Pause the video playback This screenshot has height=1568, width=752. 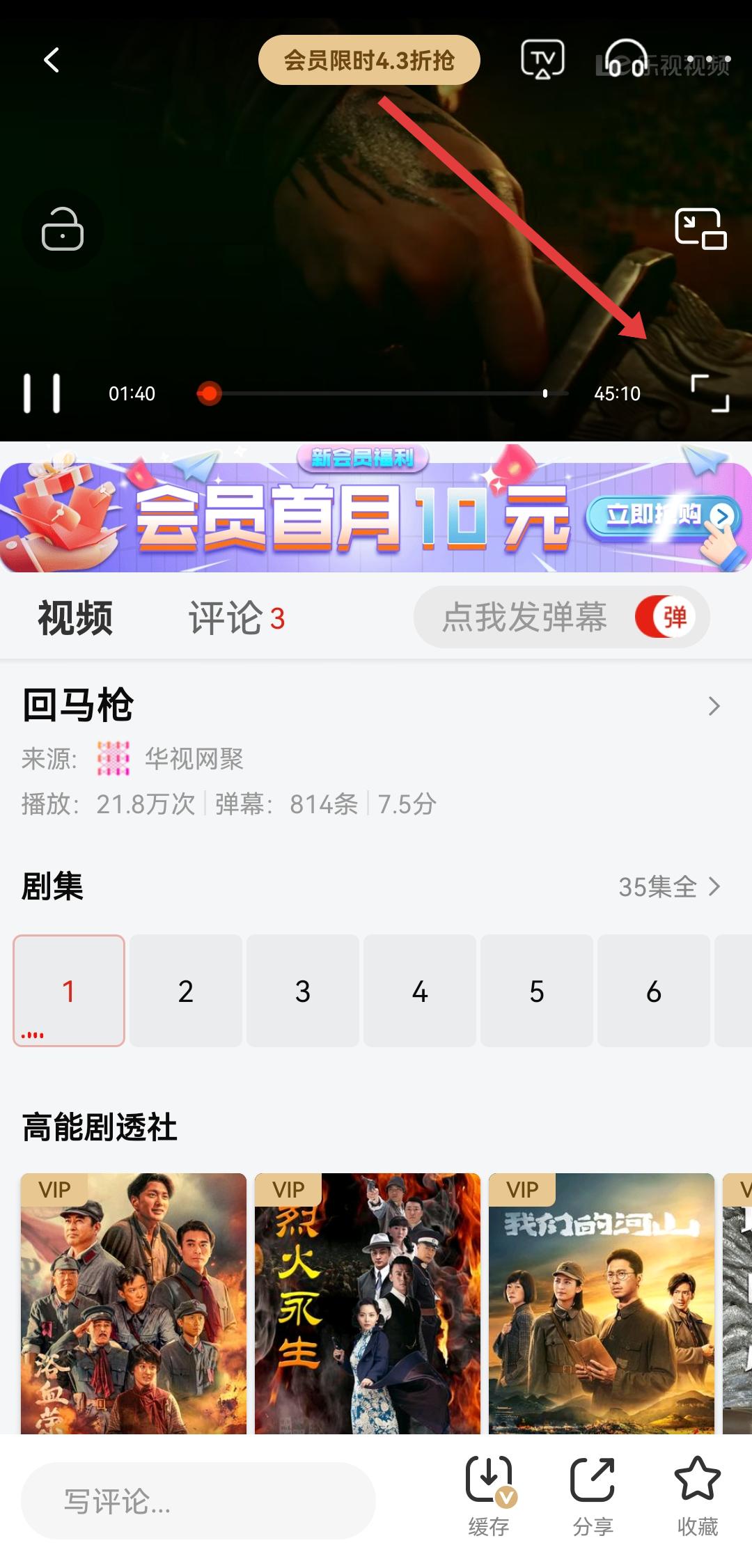point(42,393)
